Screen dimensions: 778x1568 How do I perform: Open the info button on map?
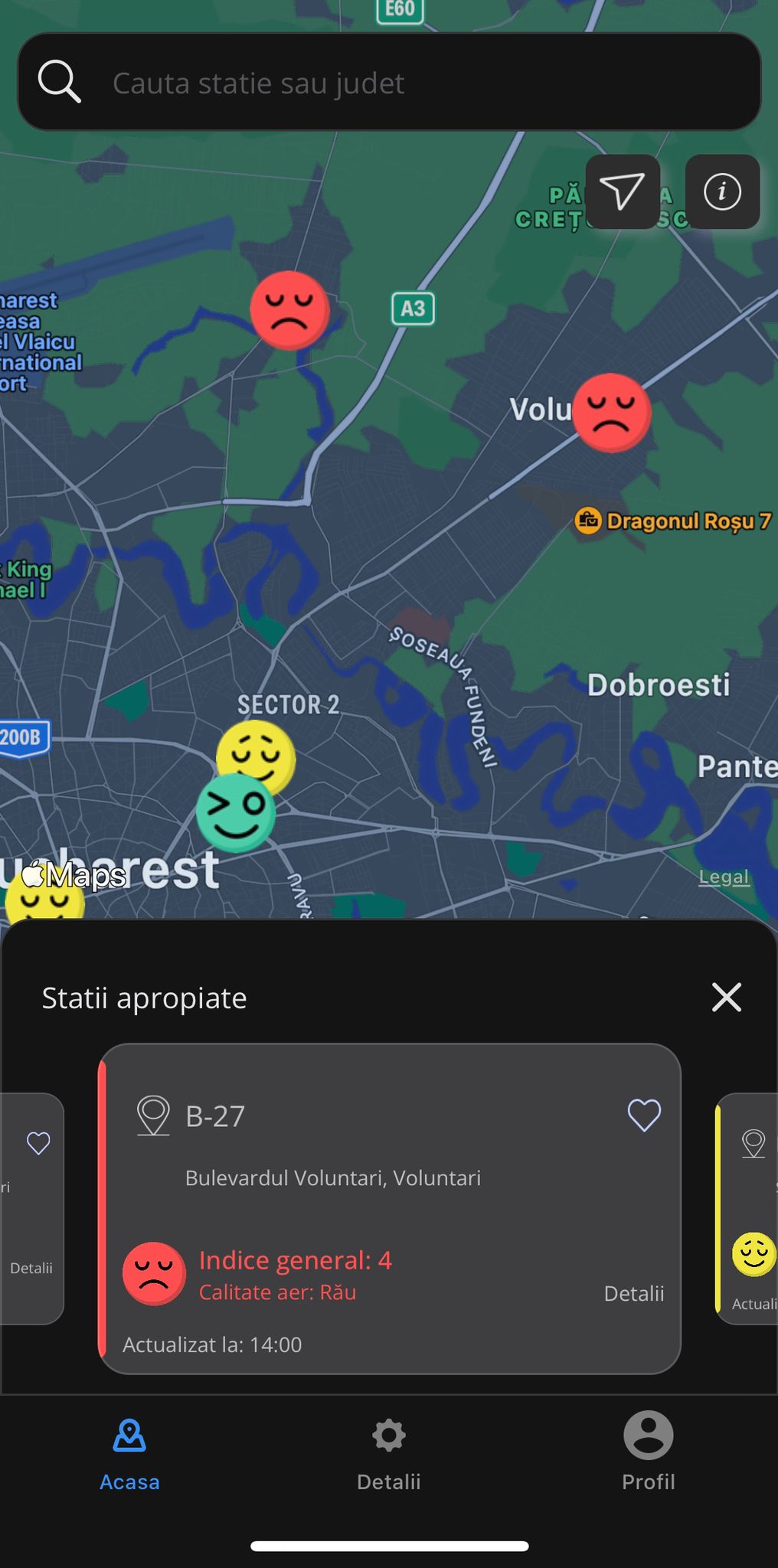pyautogui.click(x=722, y=191)
